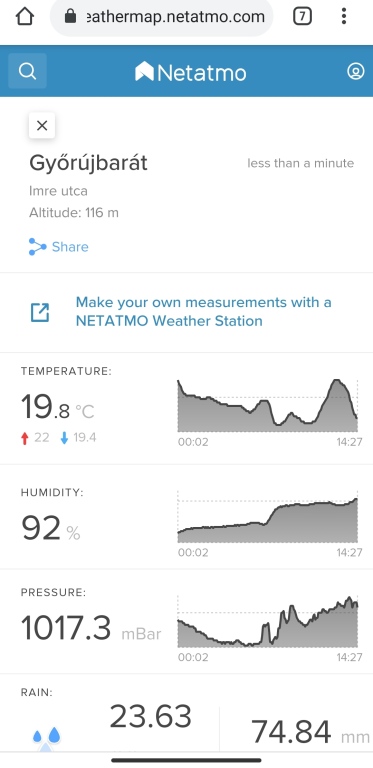
Task: Close the Győrújbarát station panel
Action: coord(42,126)
